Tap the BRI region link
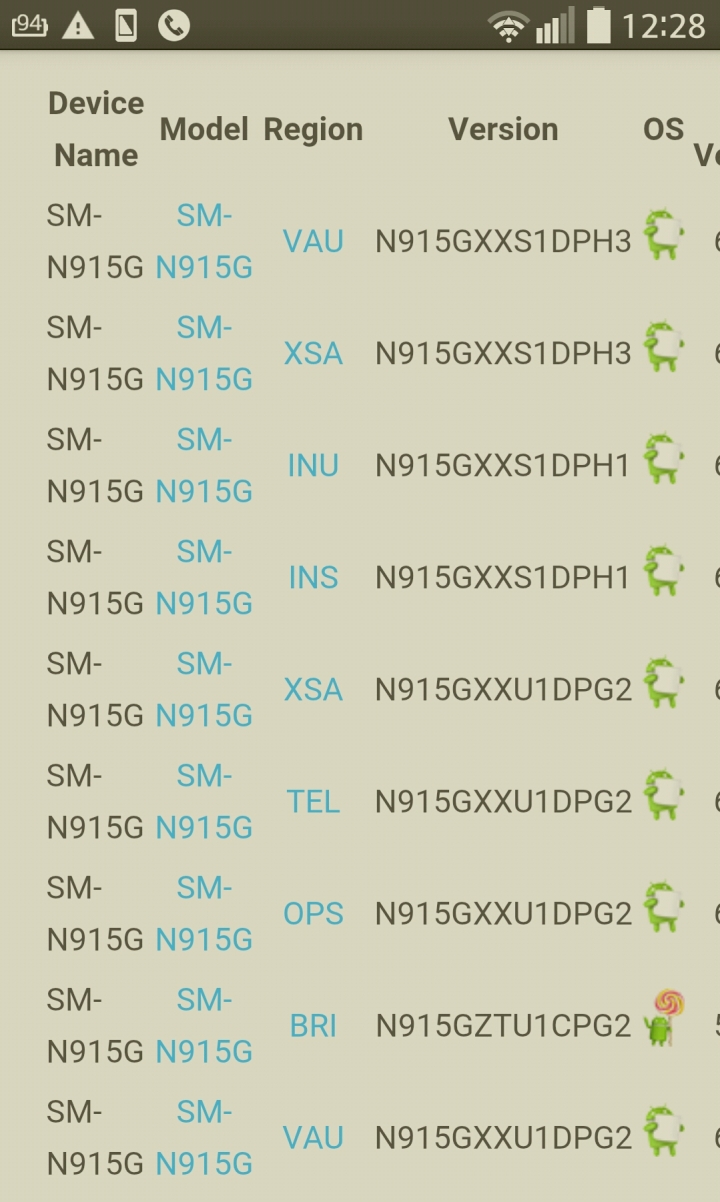Viewport: 720px width, 1202px height. 313,1026
